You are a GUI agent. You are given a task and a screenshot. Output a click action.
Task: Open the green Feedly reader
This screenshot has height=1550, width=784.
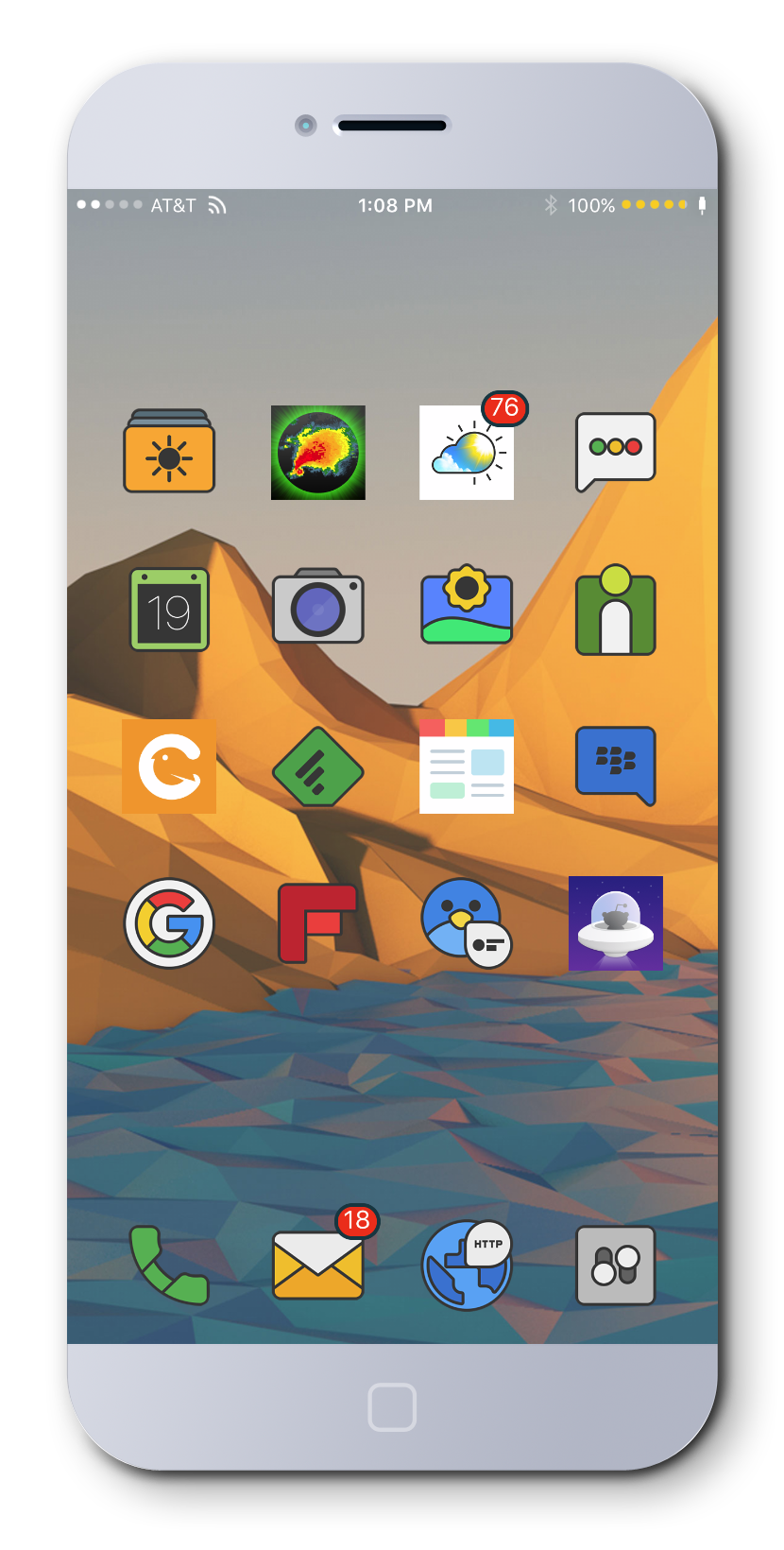pyautogui.click(x=318, y=766)
